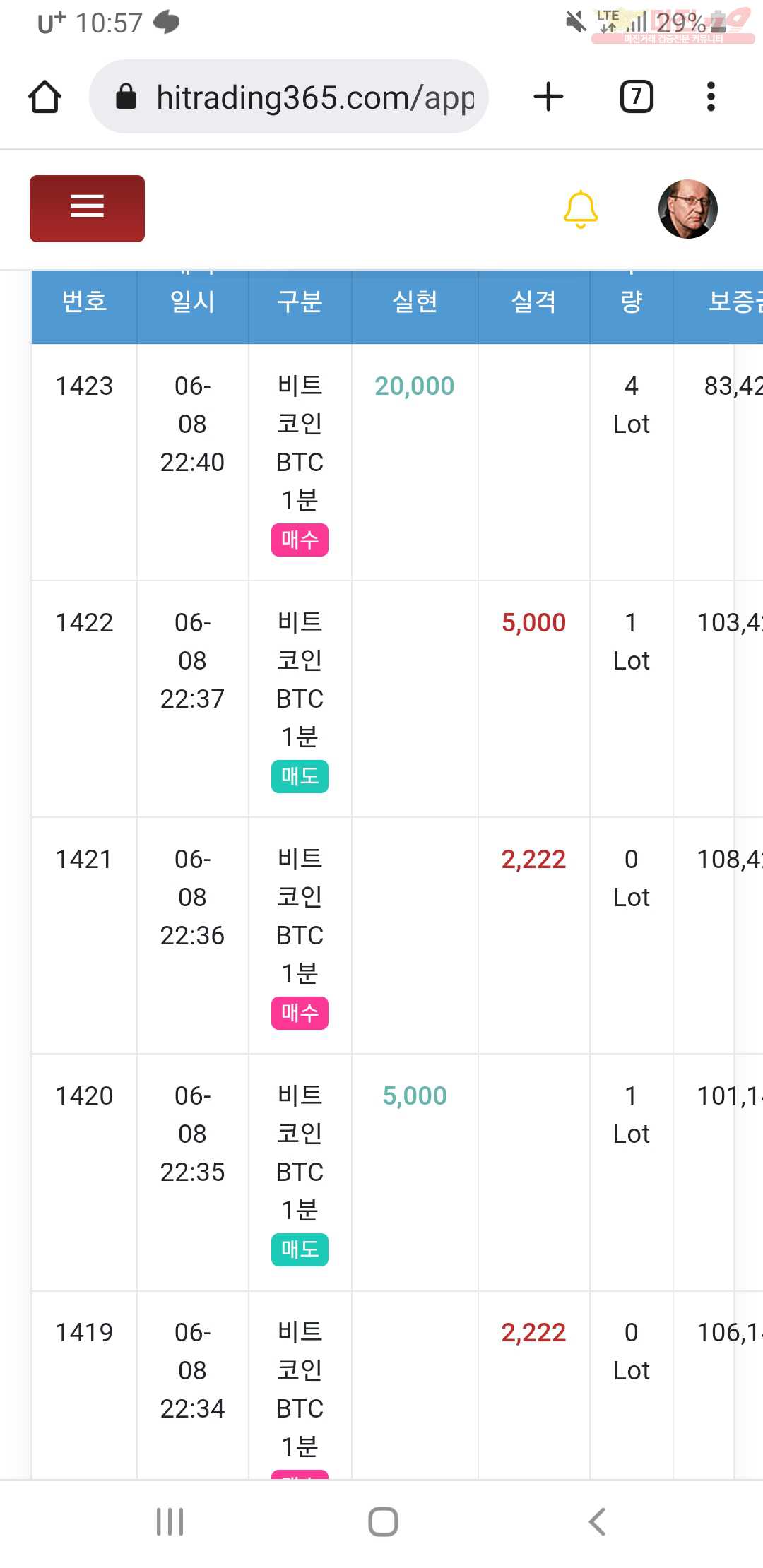
Task: Open recent apps from navigation bar
Action: [x=170, y=1521]
